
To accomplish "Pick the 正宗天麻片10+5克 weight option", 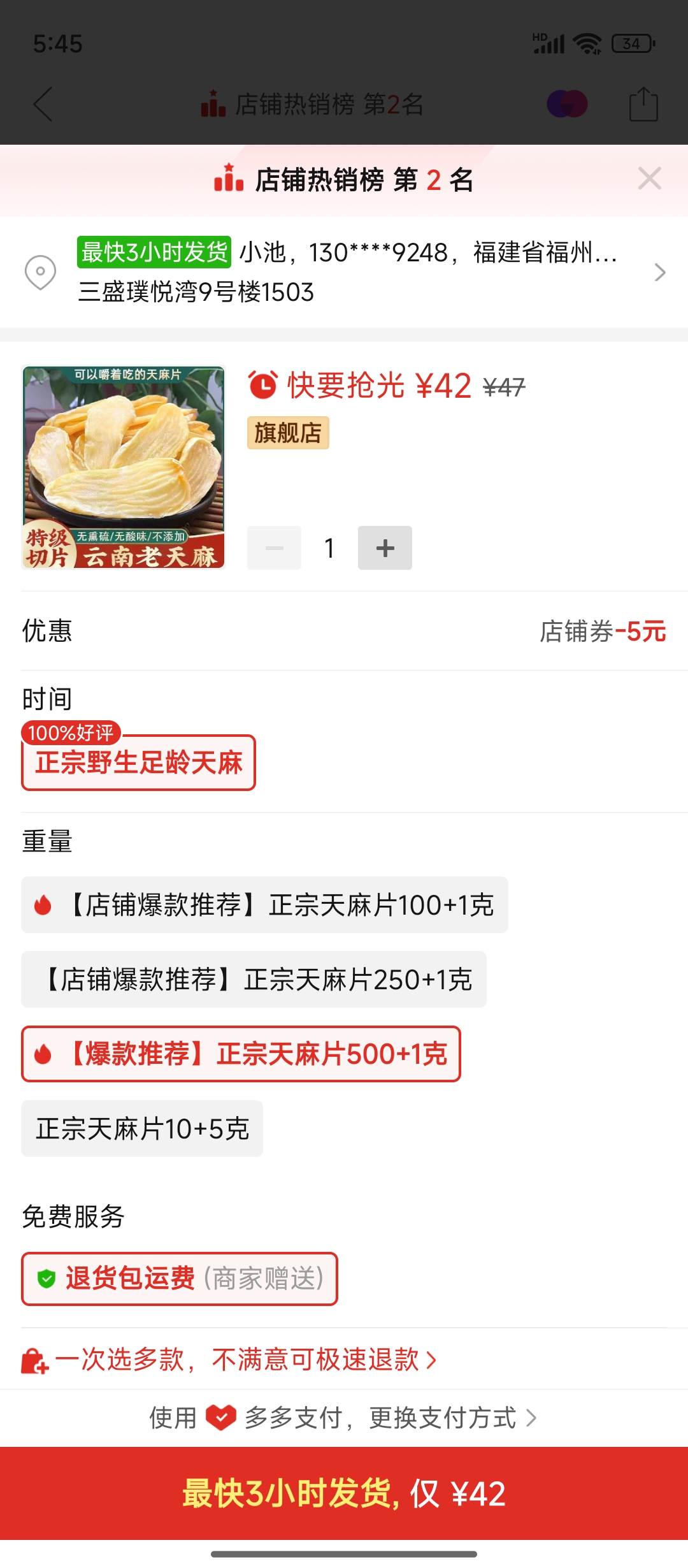I will point(142,1129).
